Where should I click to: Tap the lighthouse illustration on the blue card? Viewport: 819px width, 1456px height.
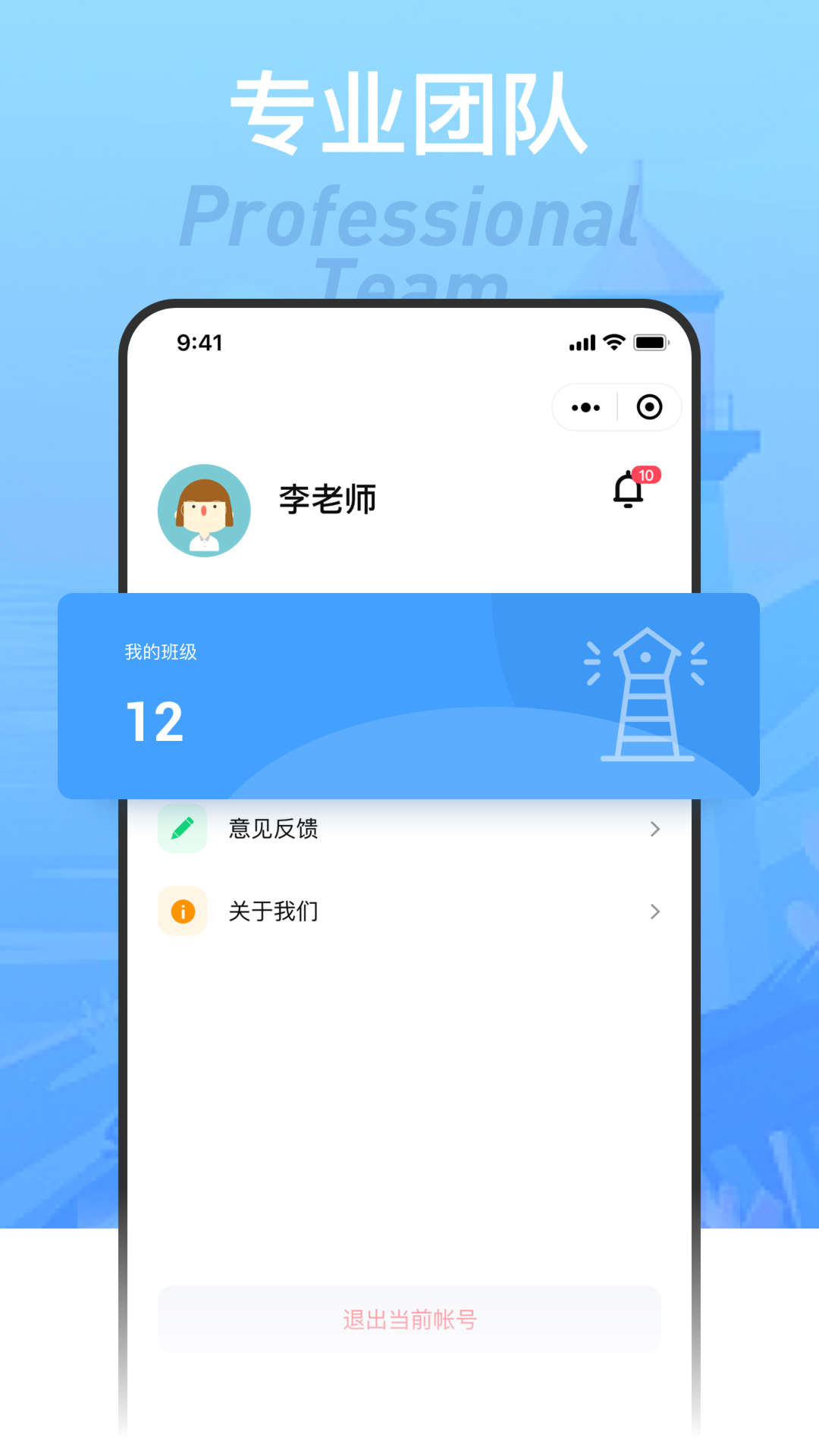648,694
